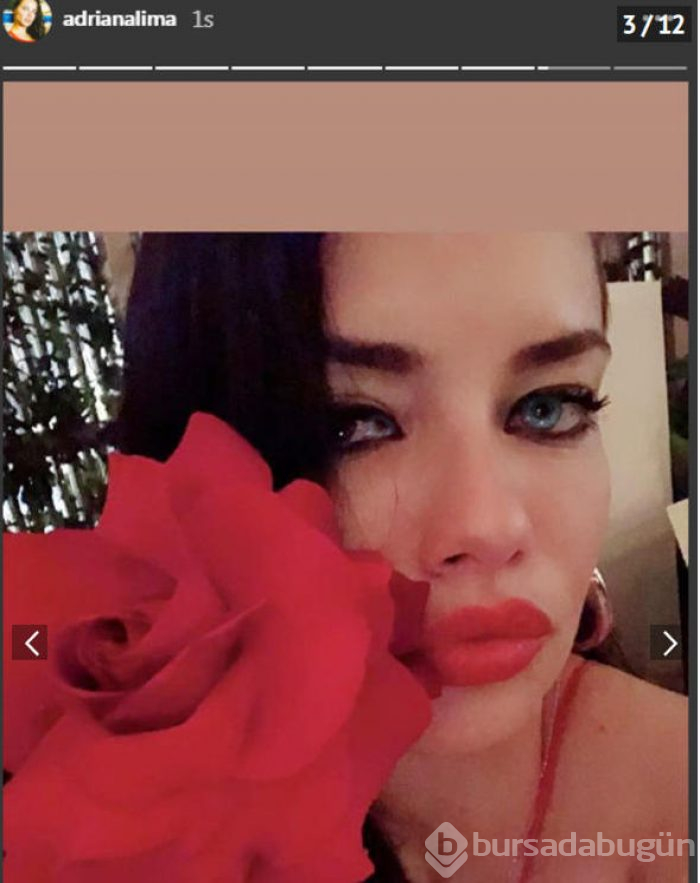
Task: Open the adrianalima profile name
Action: tap(119, 19)
